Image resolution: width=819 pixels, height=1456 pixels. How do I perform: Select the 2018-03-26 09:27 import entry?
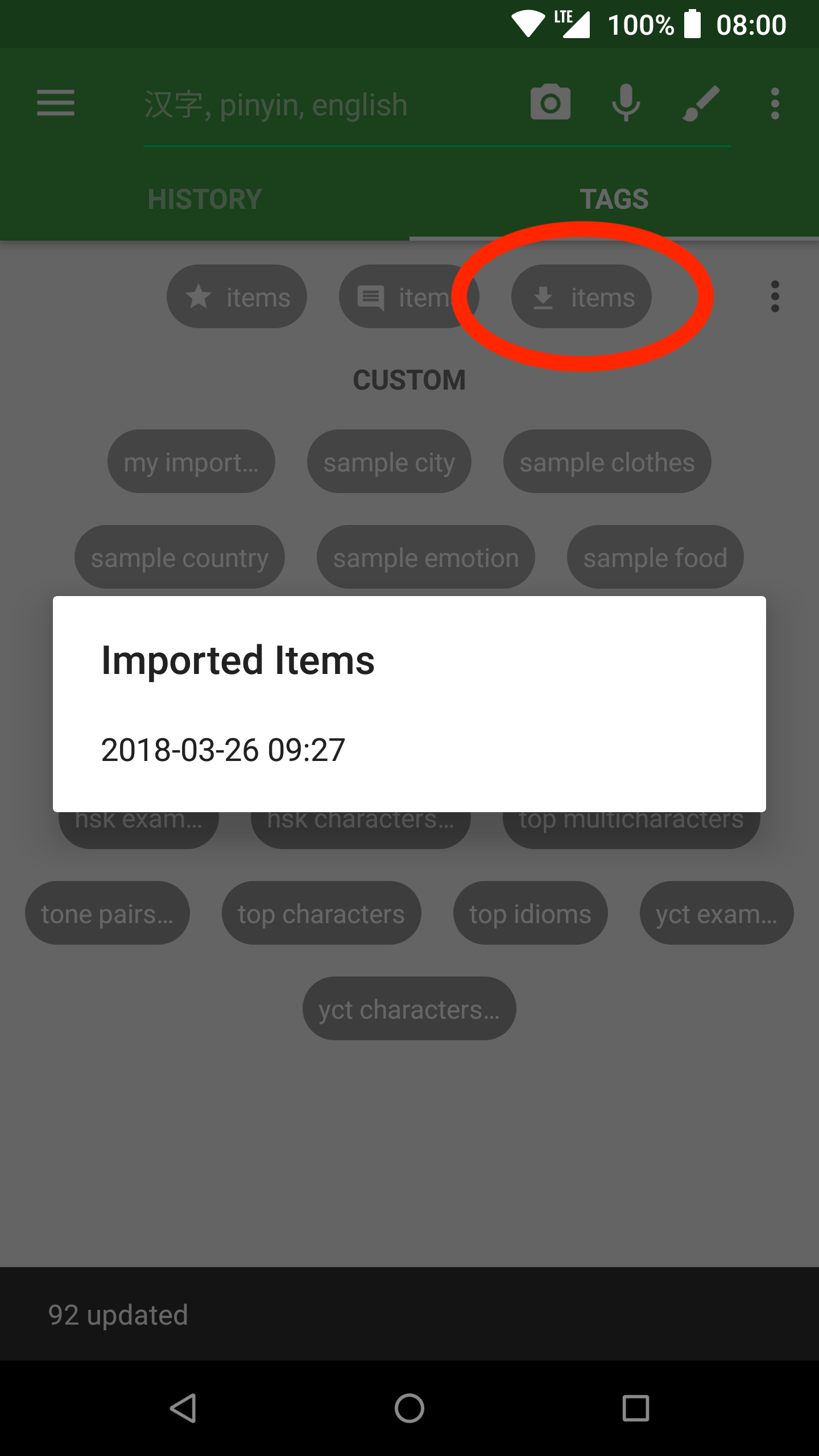[x=223, y=750]
